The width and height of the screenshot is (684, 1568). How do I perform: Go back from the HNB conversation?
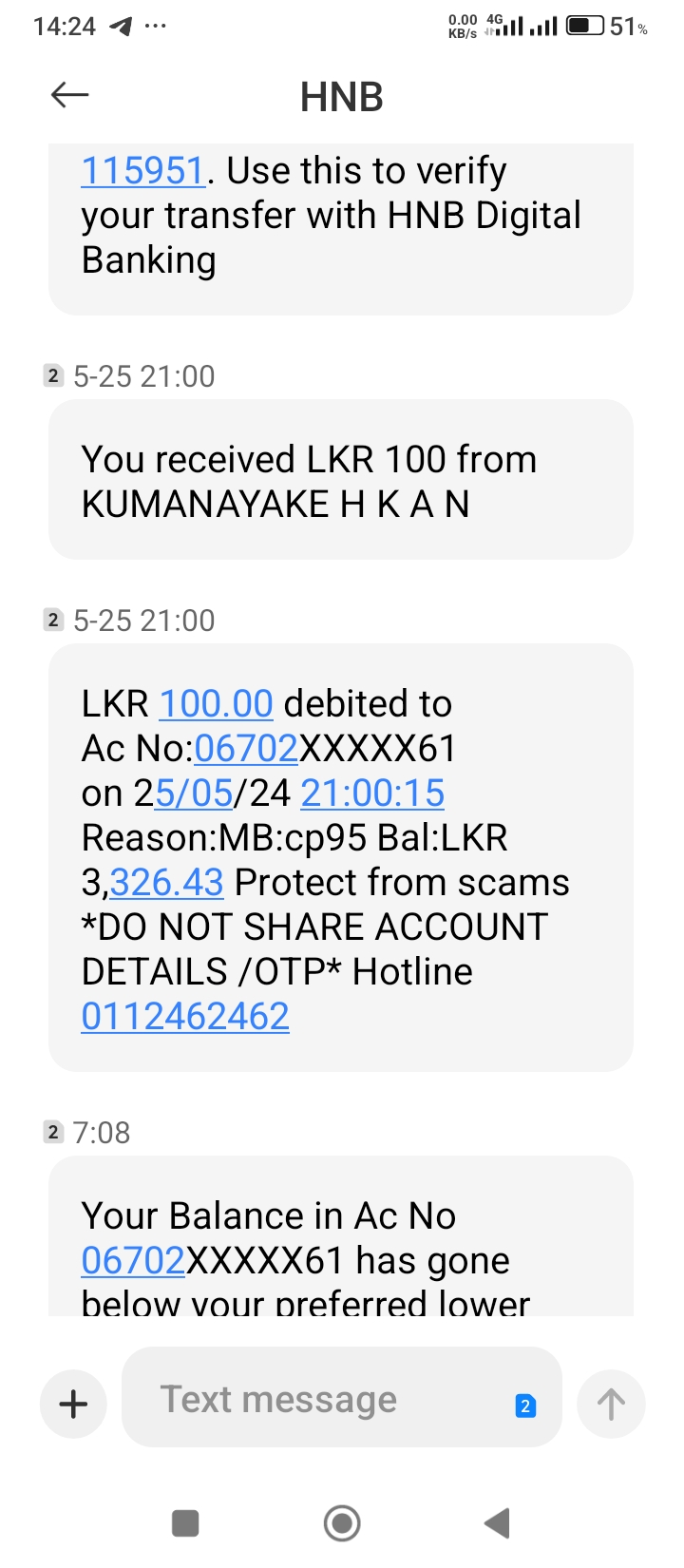point(69,95)
